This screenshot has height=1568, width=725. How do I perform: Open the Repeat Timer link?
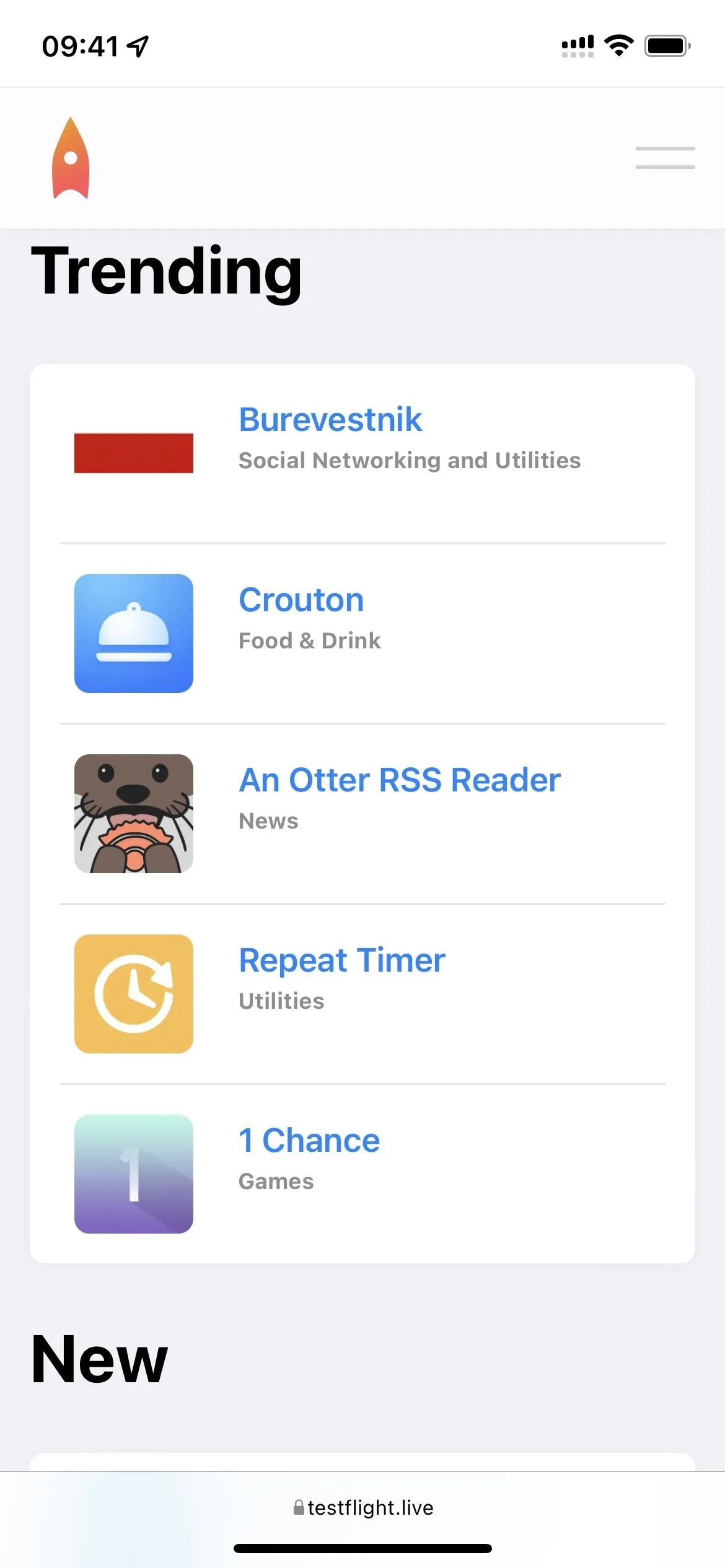(342, 960)
